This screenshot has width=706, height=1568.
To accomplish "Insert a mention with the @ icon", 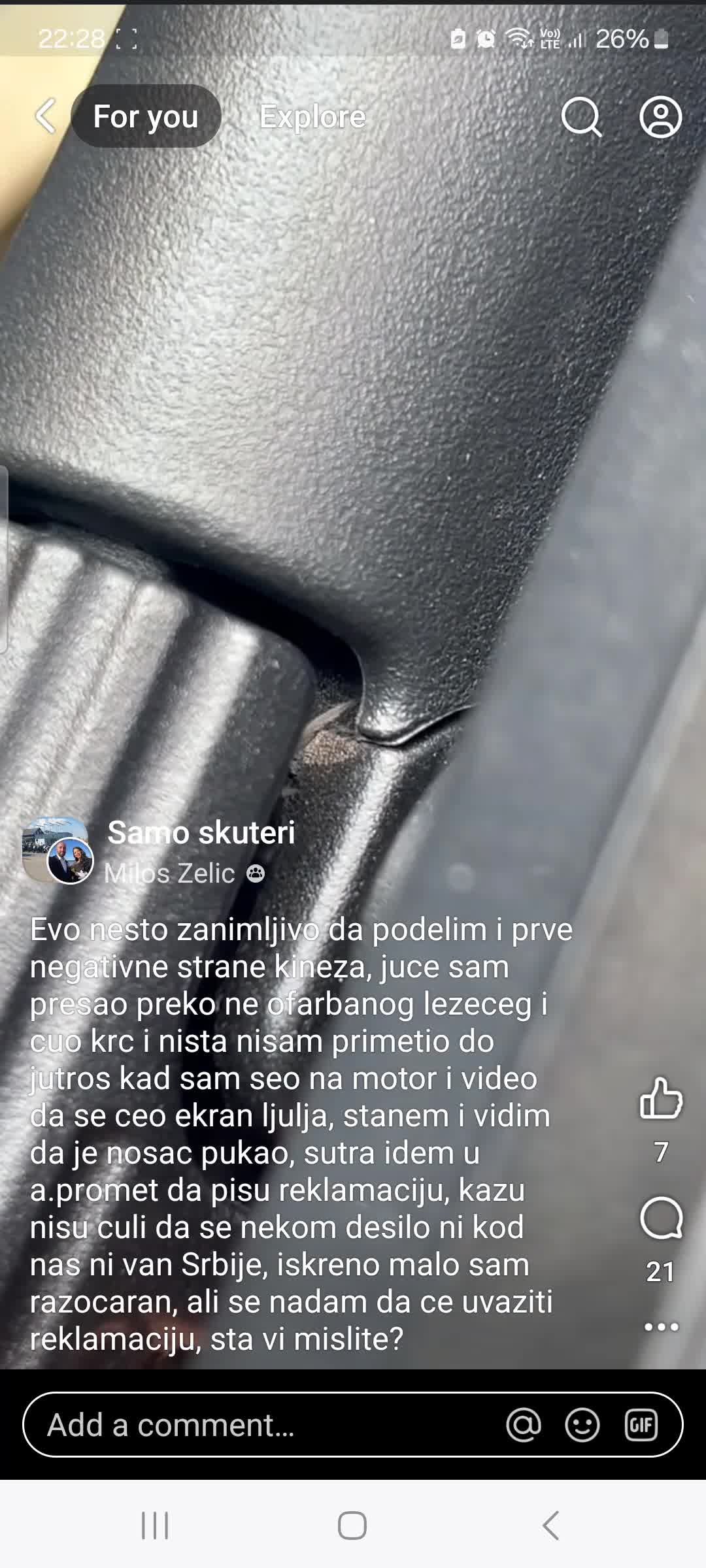I will pos(524,1425).
